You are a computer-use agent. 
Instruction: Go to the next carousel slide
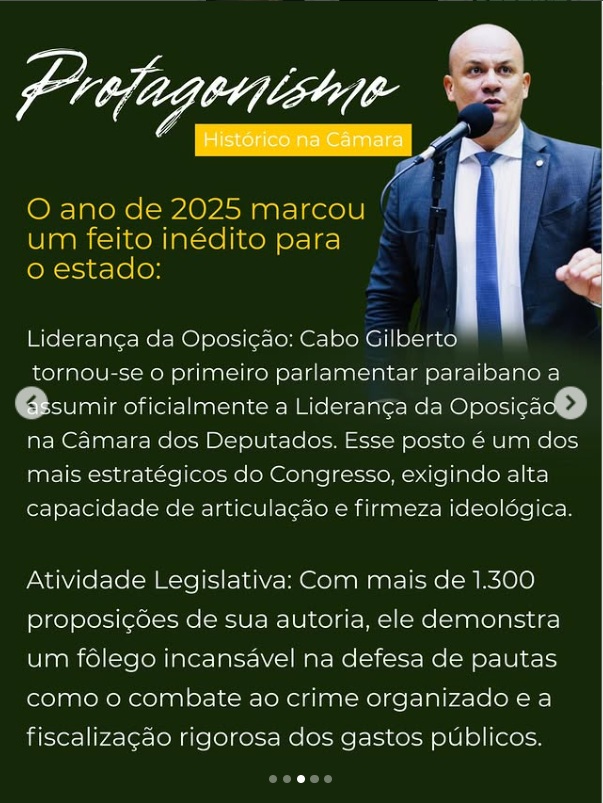[x=570, y=403]
